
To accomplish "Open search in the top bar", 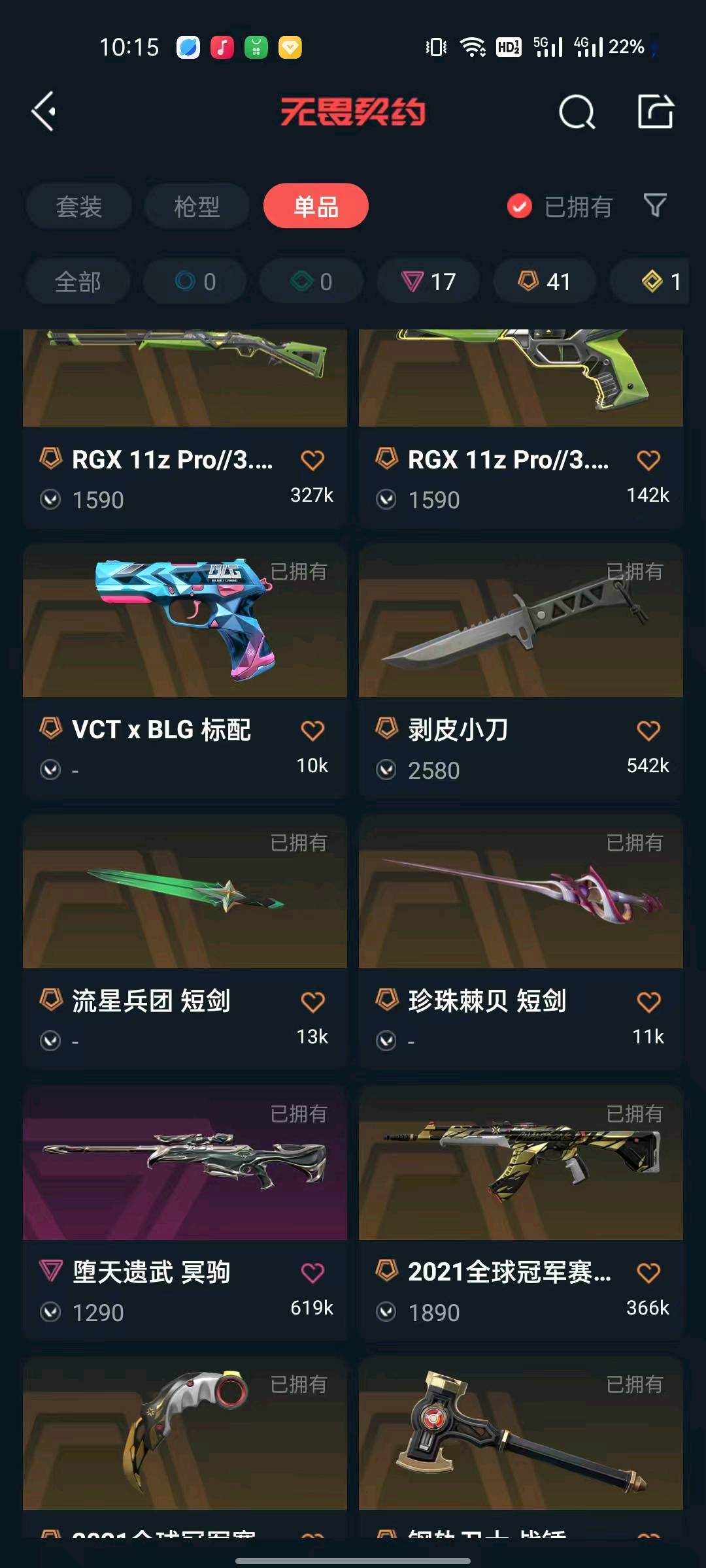I will point(577,112).
